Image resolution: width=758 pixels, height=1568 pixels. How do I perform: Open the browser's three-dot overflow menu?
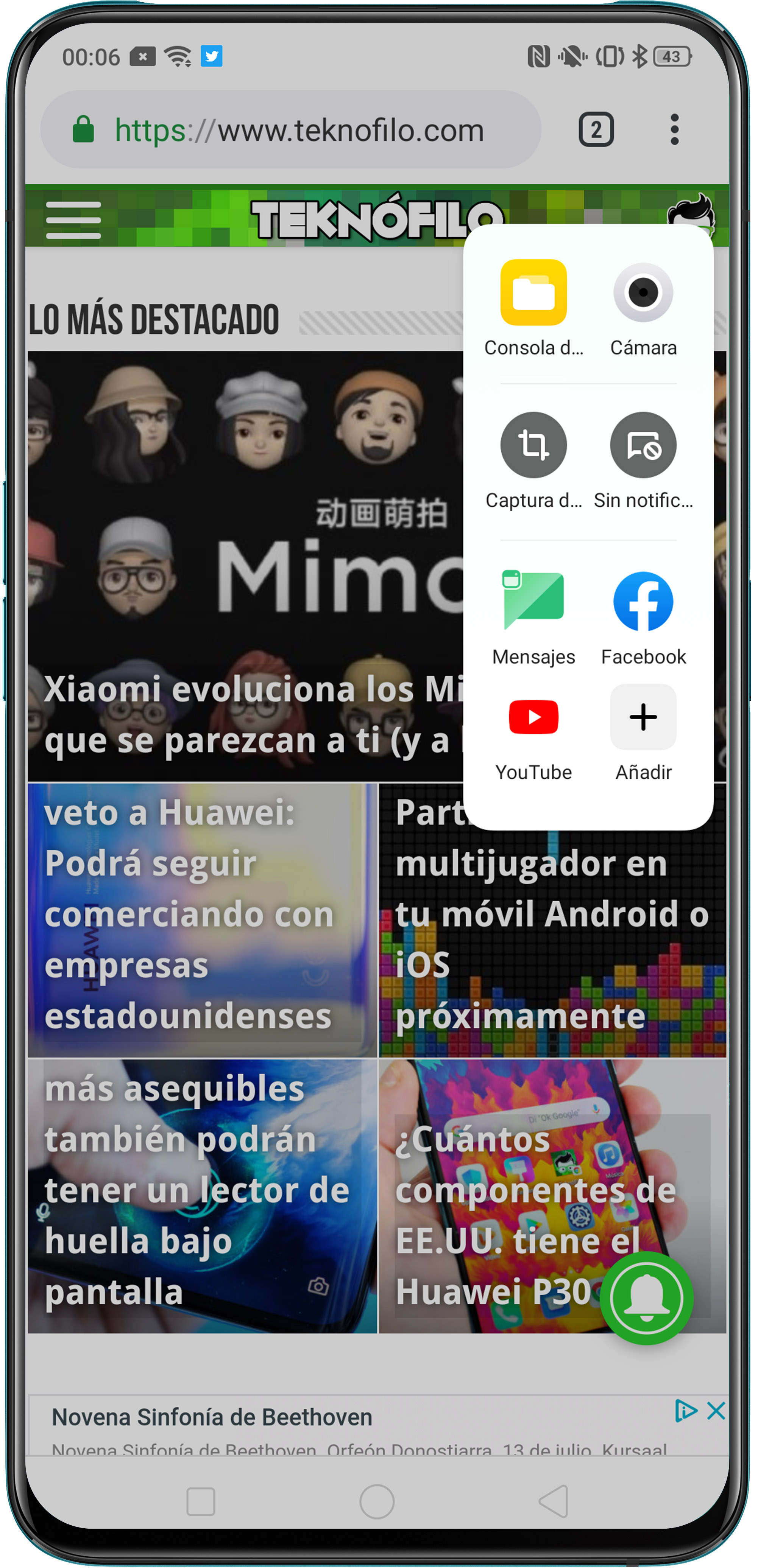click(674, 129)
